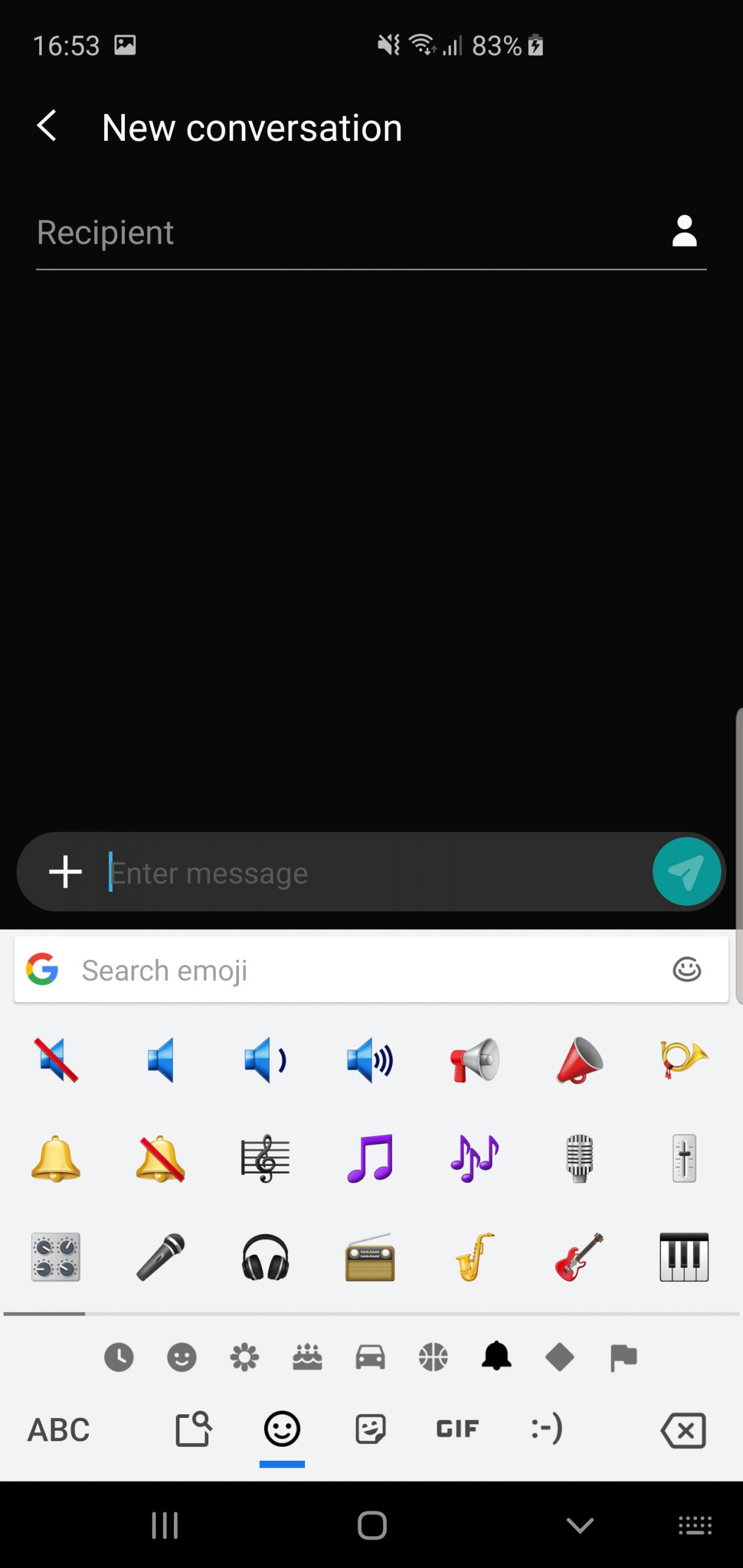Hit the keyboard backspace key
Viewport: 743px width, 1568px height.
(683, 1430)
